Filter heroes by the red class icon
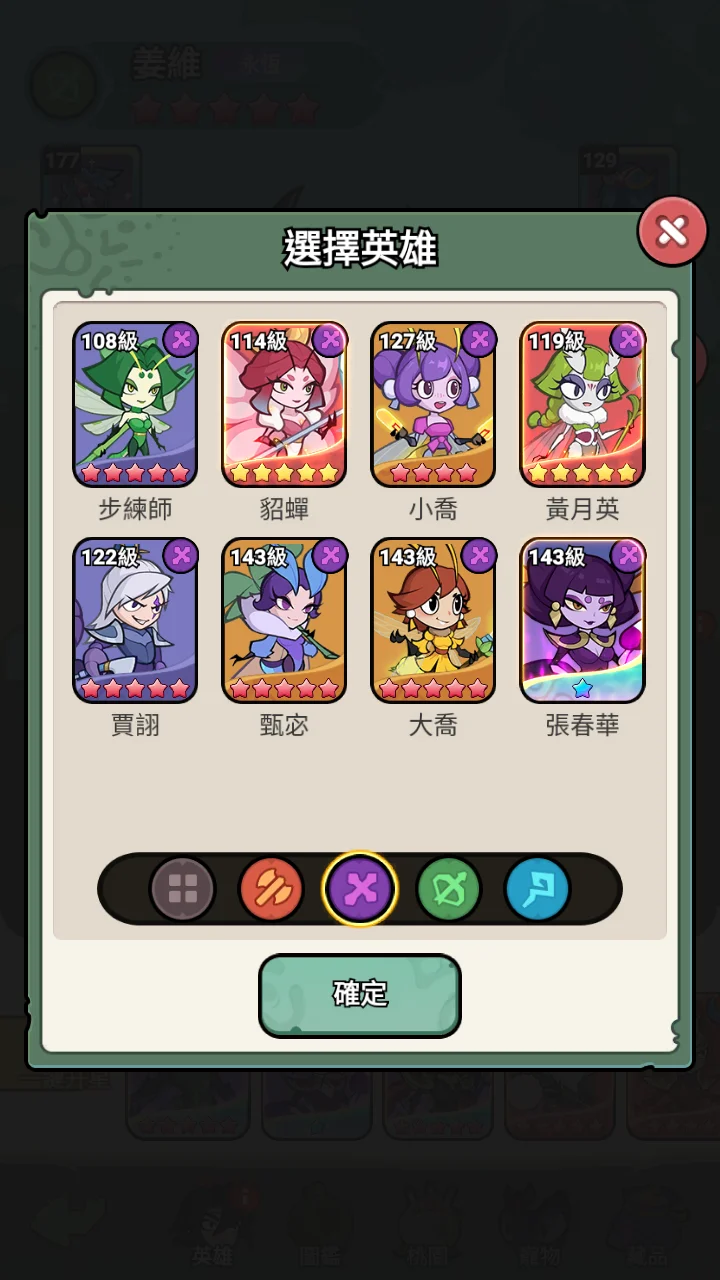This screenshot has height=1280, width=720. [271, 888]
